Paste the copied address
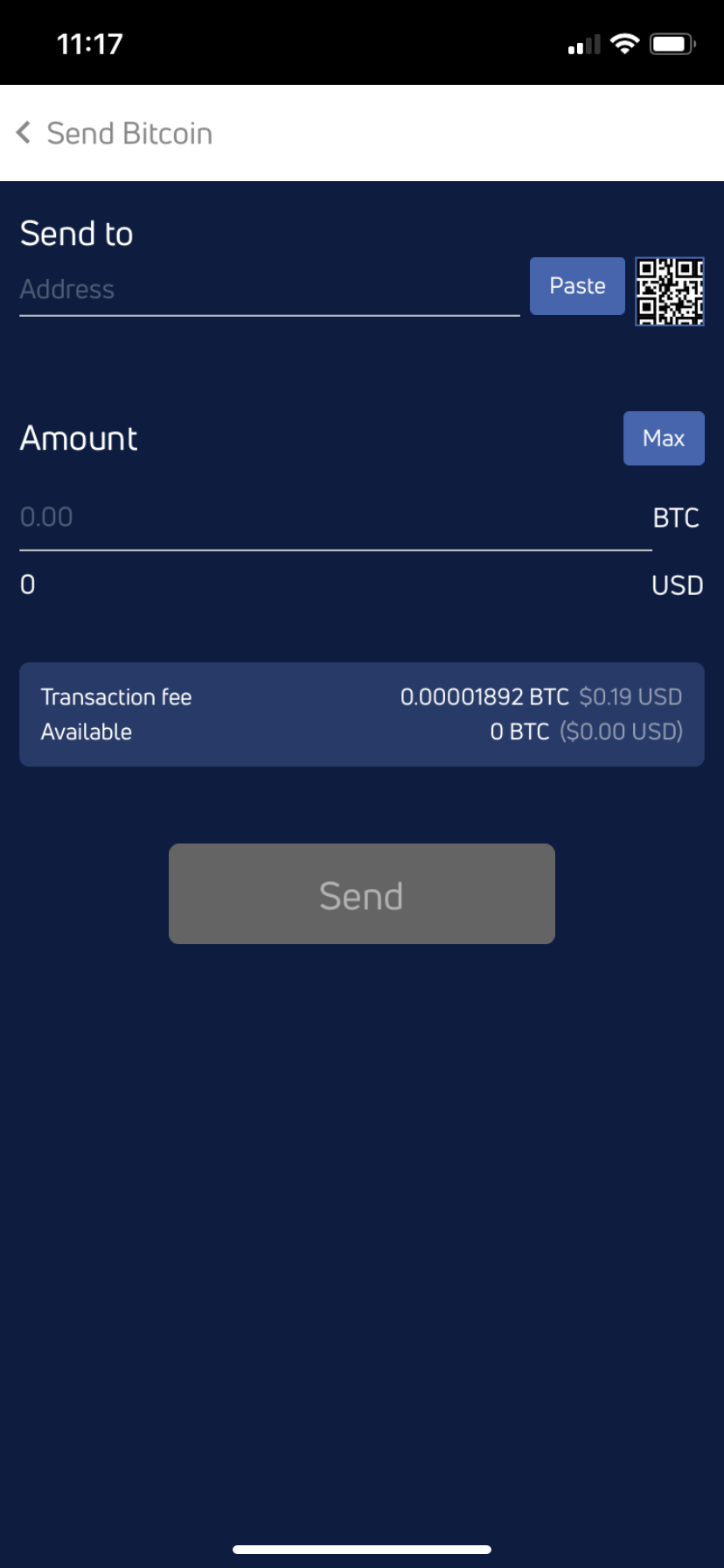The image size is (724, 1568). pyautogui.click(x=577, y=286)
